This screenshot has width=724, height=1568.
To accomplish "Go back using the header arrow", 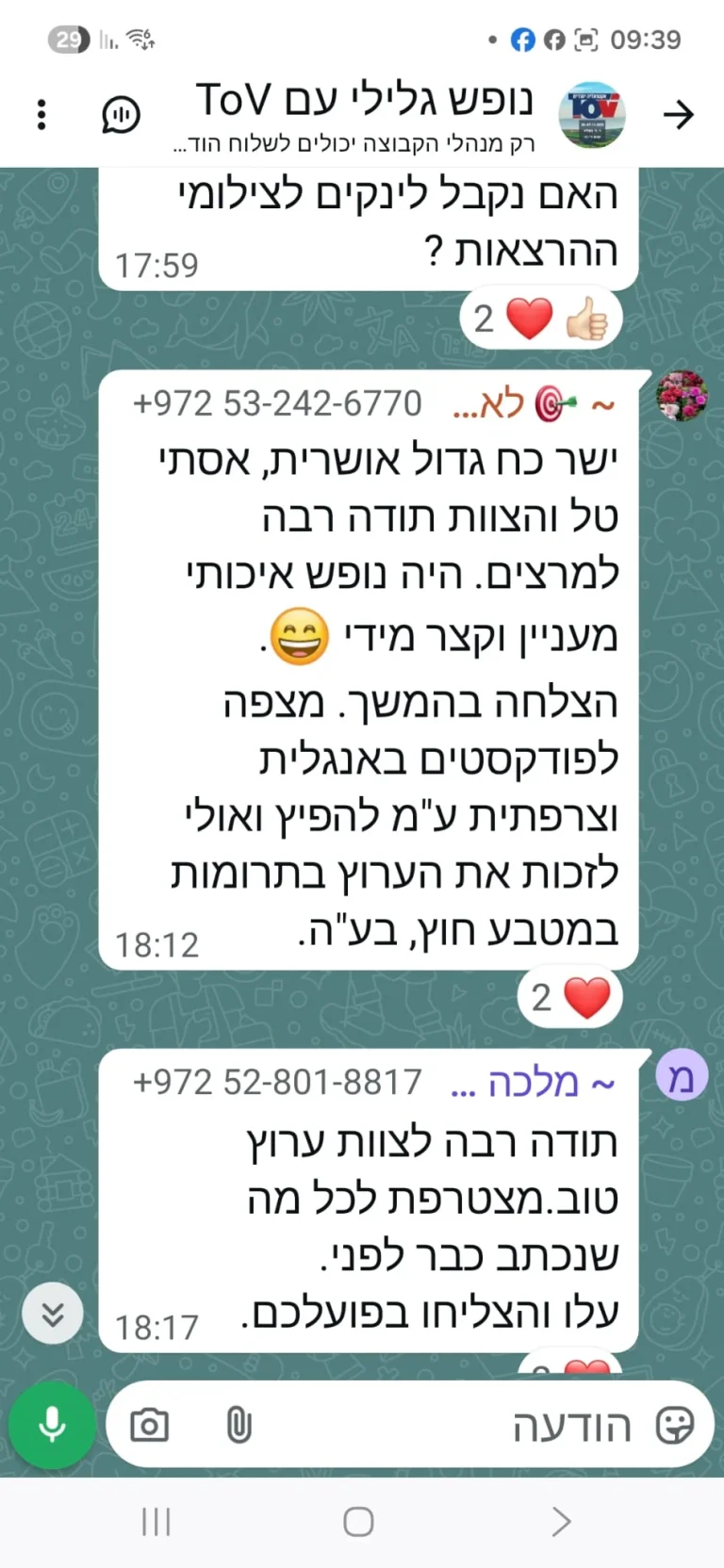I will pos(678,115).
